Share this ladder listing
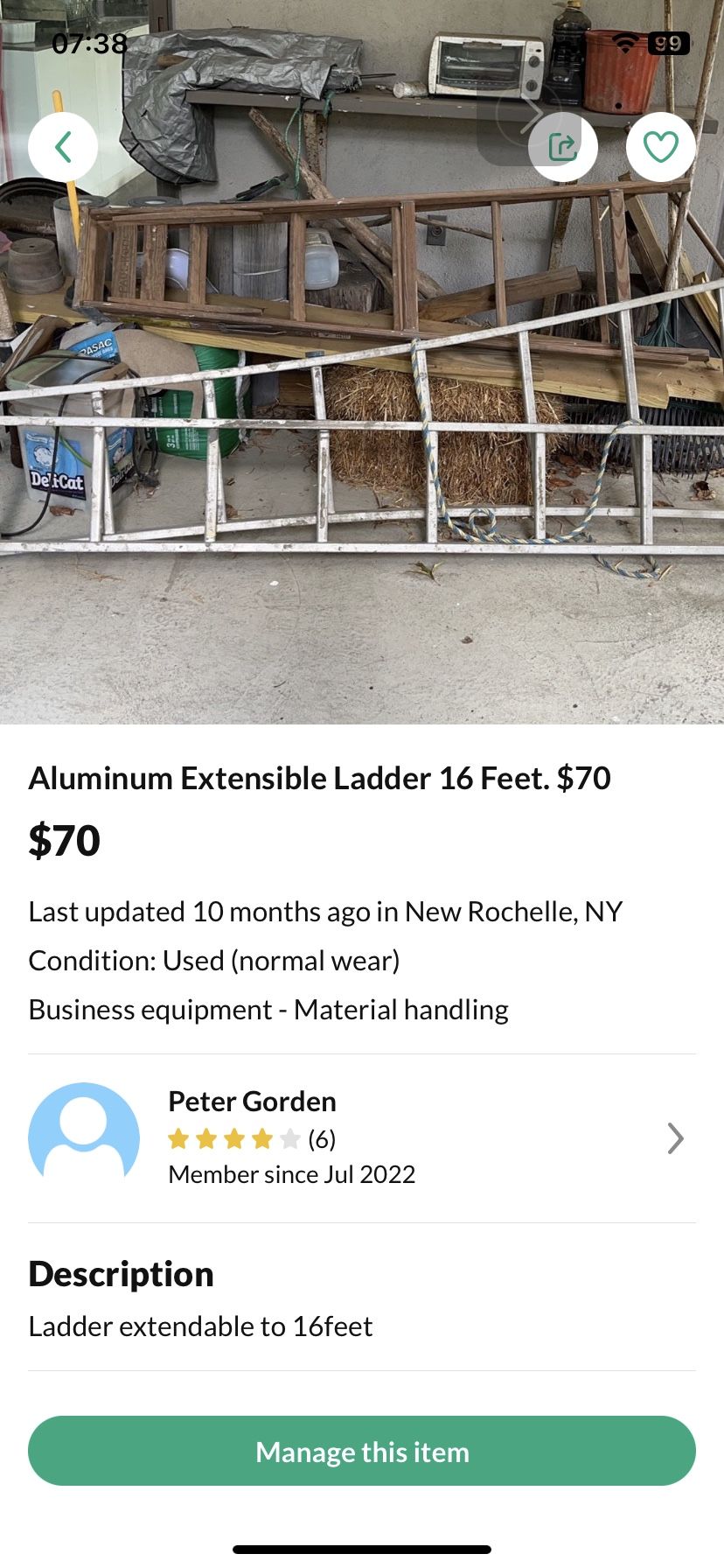This screenshot has width=724, height=1568. coord(563,147)
